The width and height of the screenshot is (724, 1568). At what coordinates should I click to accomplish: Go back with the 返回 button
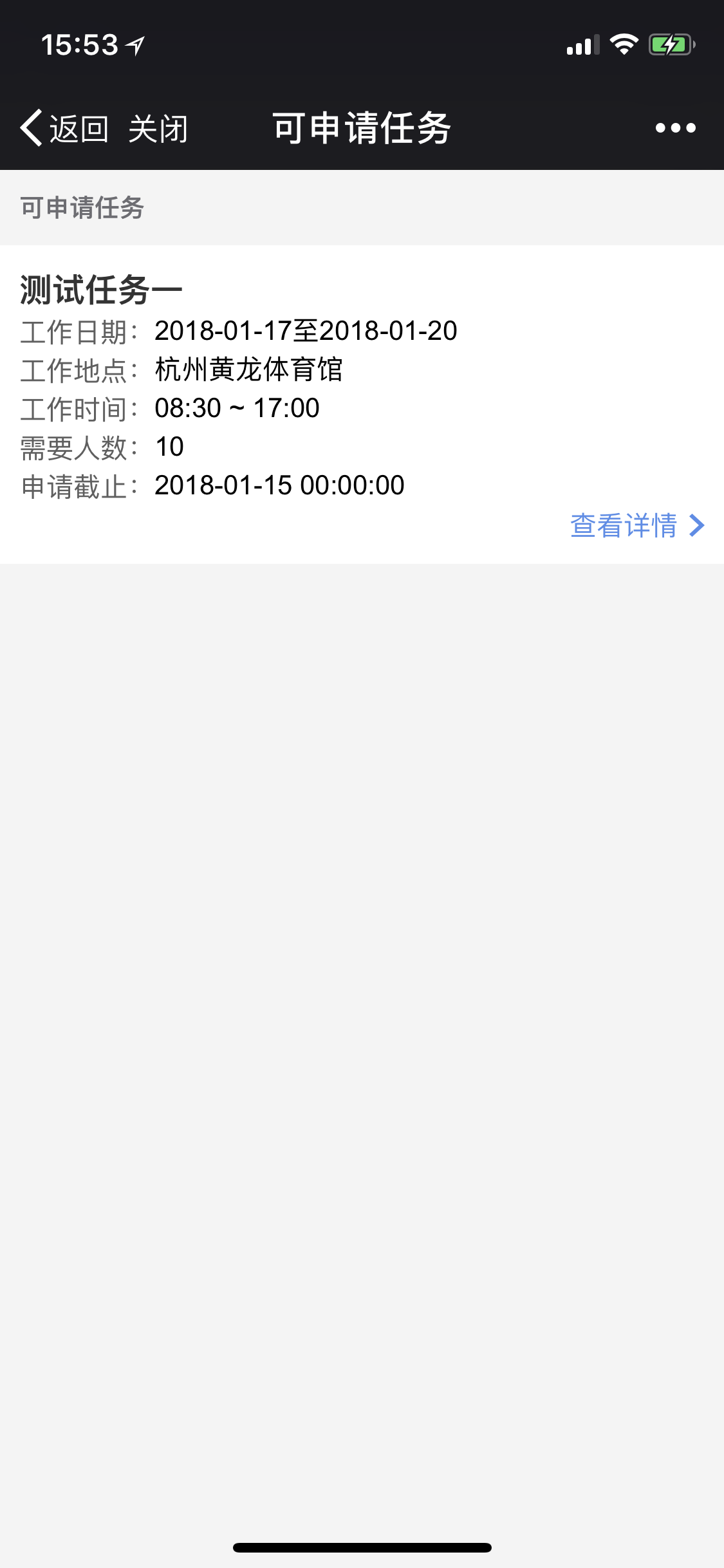click(x=64, y=128)
